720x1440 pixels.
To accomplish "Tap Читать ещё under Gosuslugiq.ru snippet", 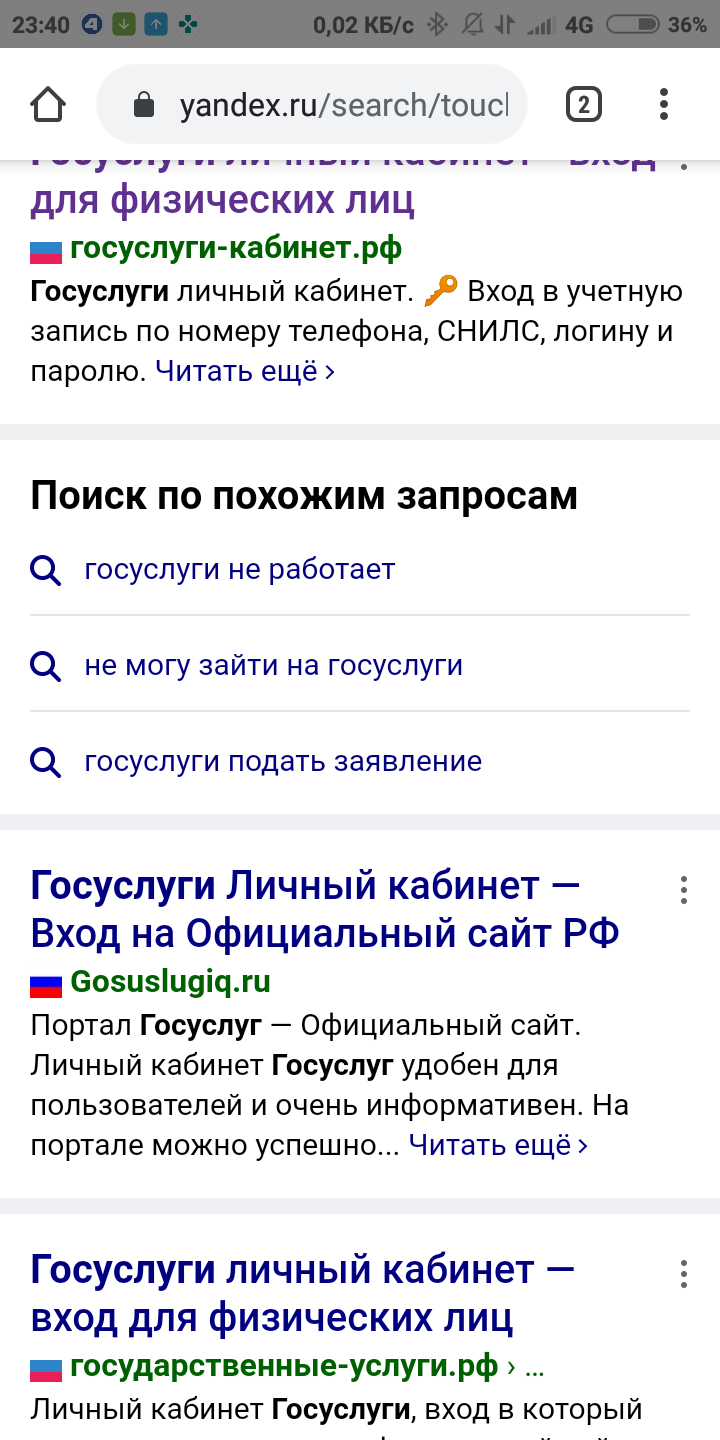I will pyautogui.click(x=498, y=1145).
